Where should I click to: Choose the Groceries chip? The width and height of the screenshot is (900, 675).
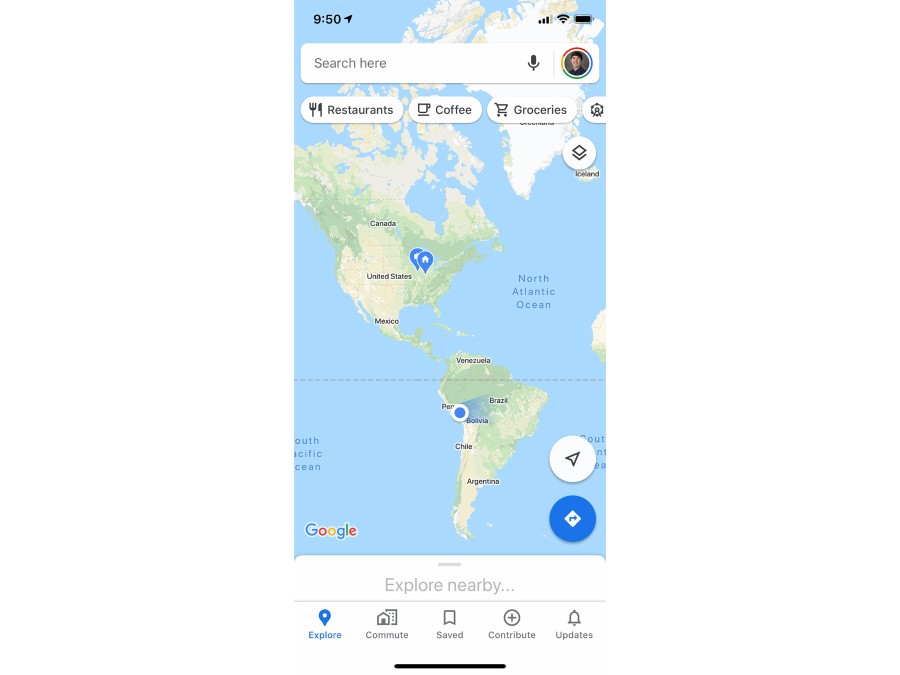(531, 110)
